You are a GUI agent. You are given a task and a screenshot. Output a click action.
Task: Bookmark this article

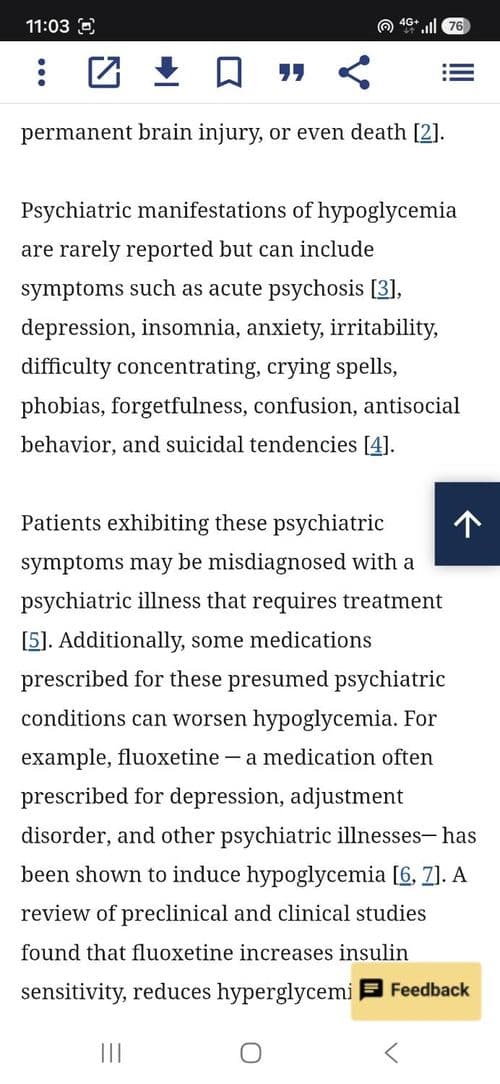tap(229, 73)
